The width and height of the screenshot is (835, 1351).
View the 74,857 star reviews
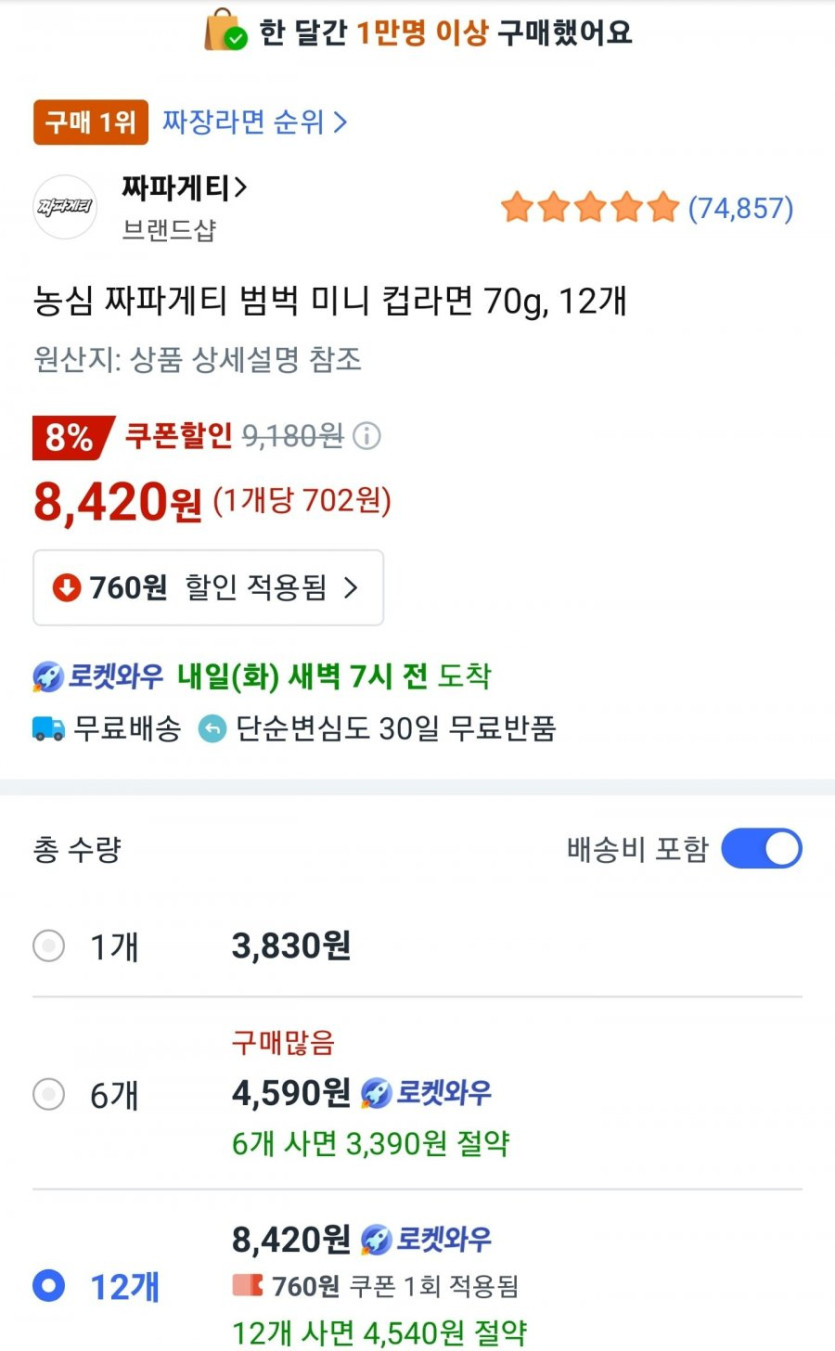(646, 208)
